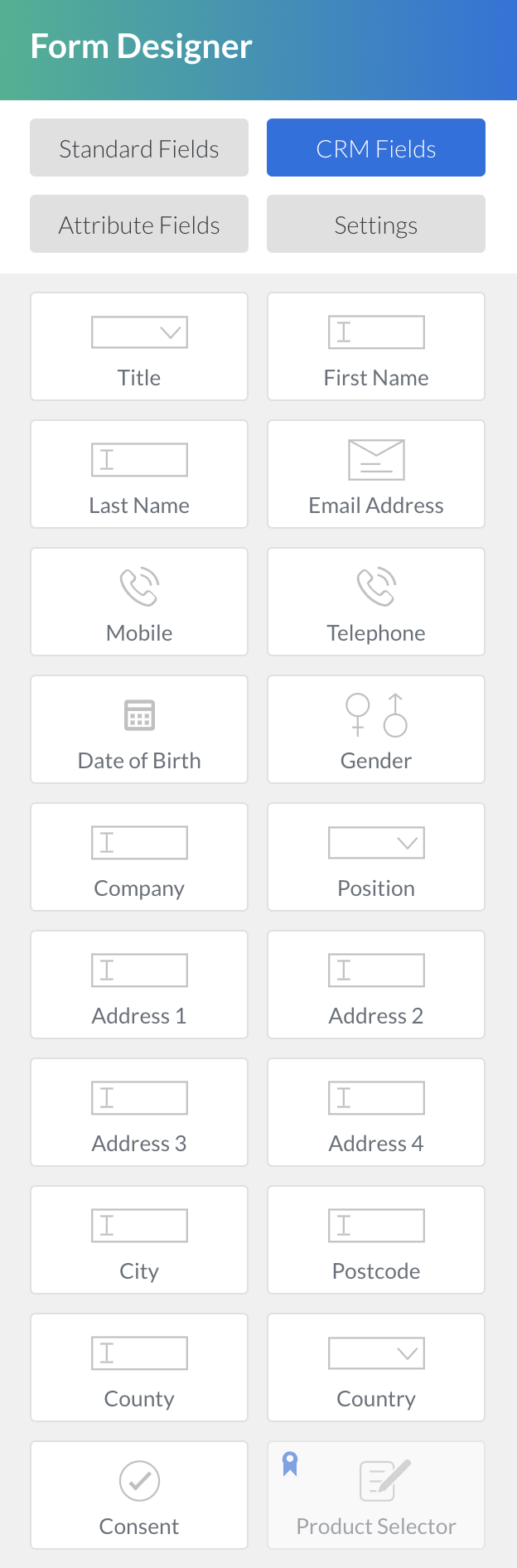Screen dimensions: 517x1568
Task: Select the CRM Fields tab
Action: point(376,148)
